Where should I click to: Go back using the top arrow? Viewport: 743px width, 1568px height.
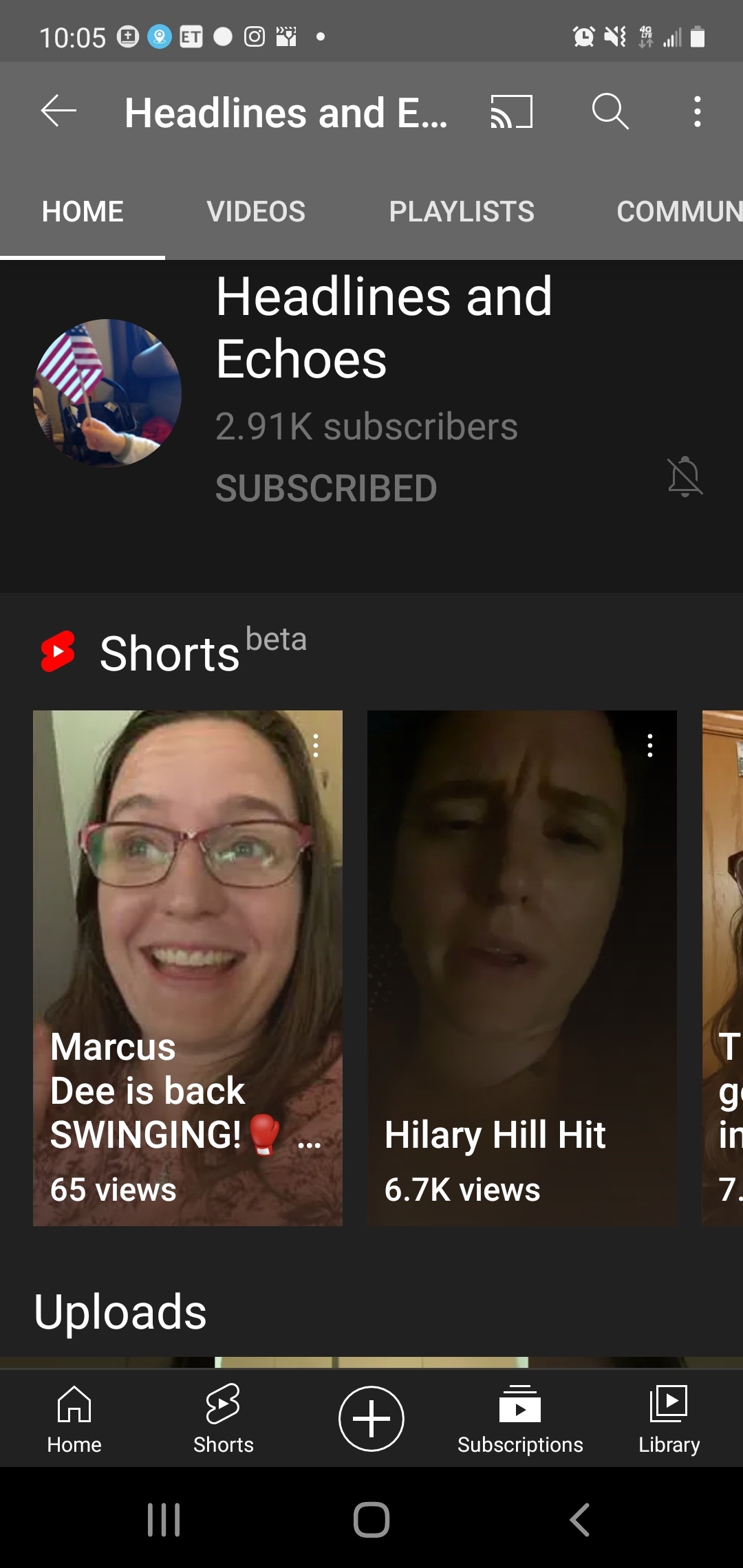point(58,111)
